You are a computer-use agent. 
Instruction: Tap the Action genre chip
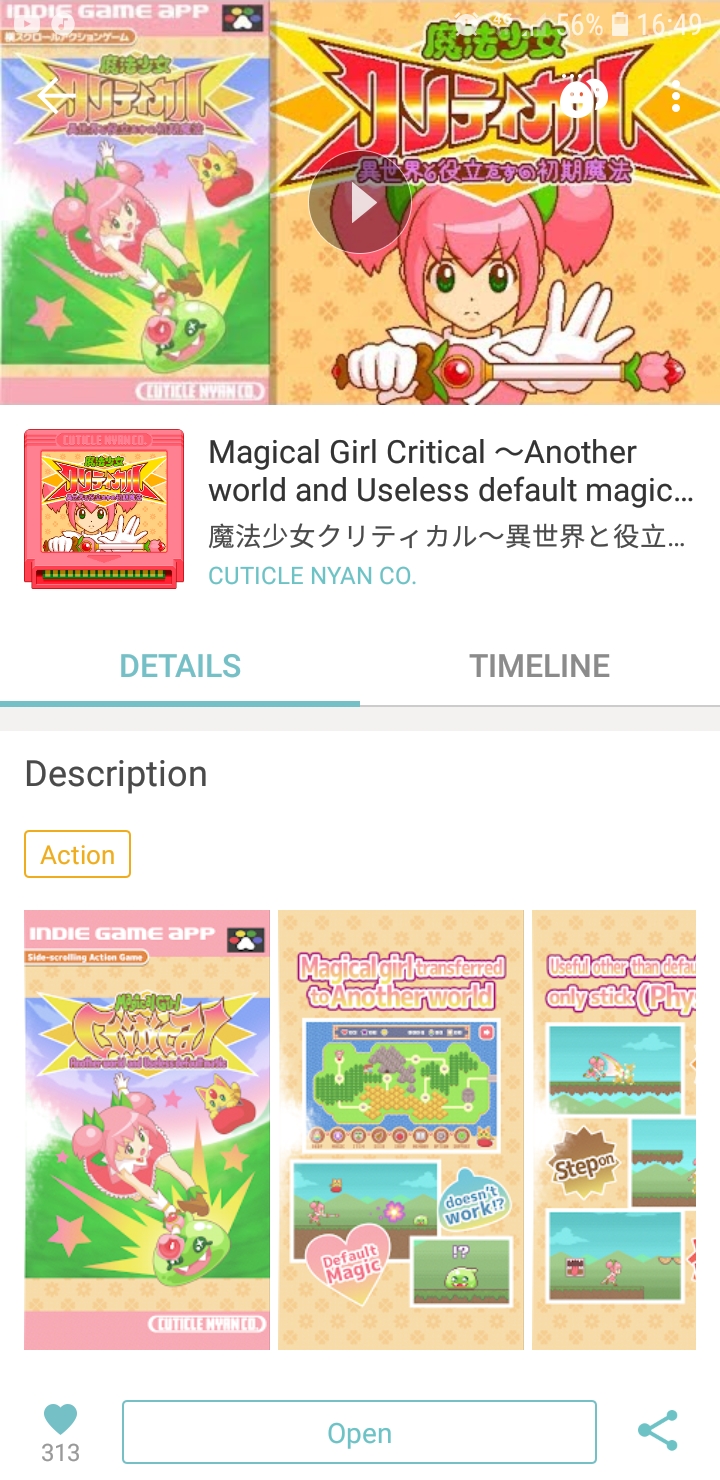[78, 855]
